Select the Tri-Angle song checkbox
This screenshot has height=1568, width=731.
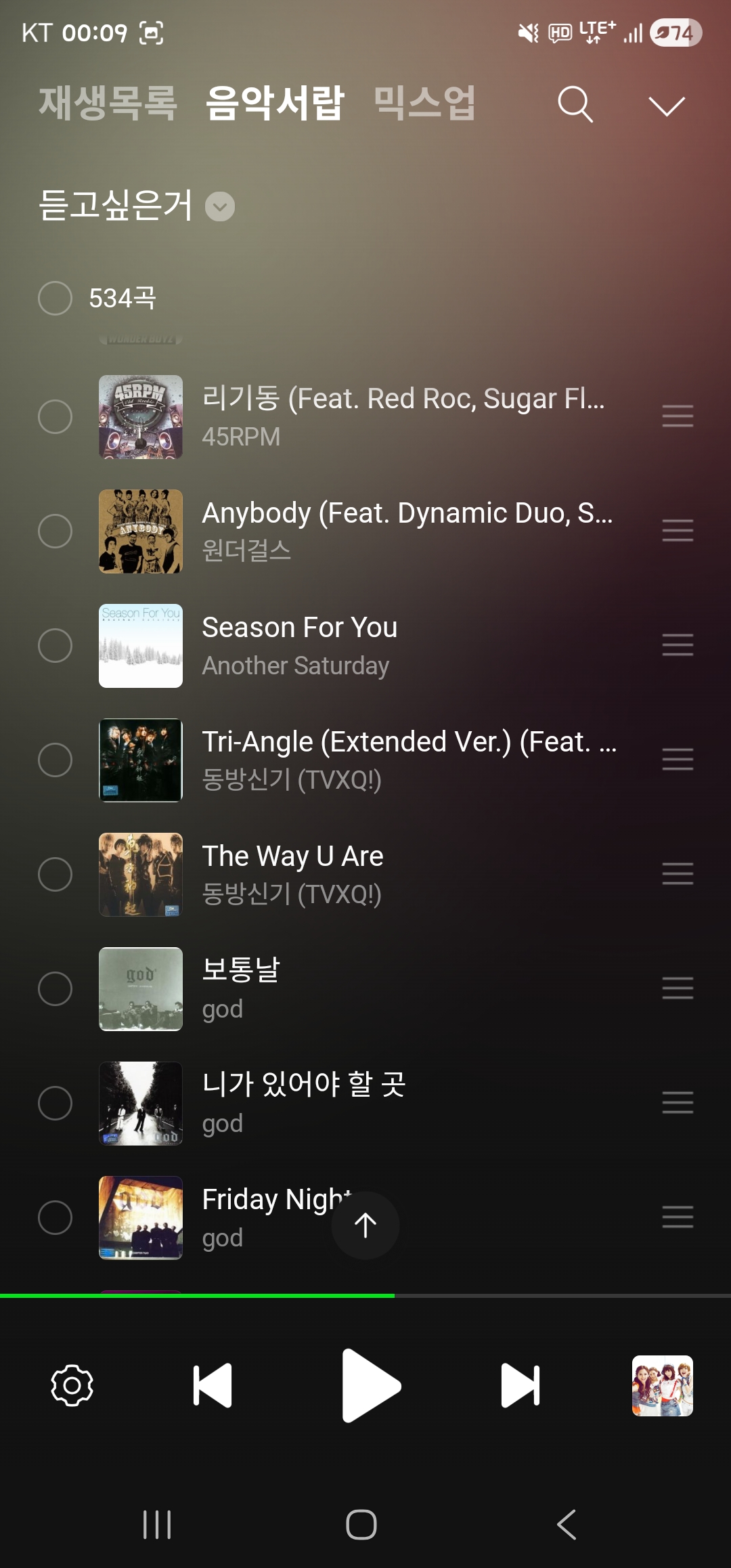pos(56,760)
